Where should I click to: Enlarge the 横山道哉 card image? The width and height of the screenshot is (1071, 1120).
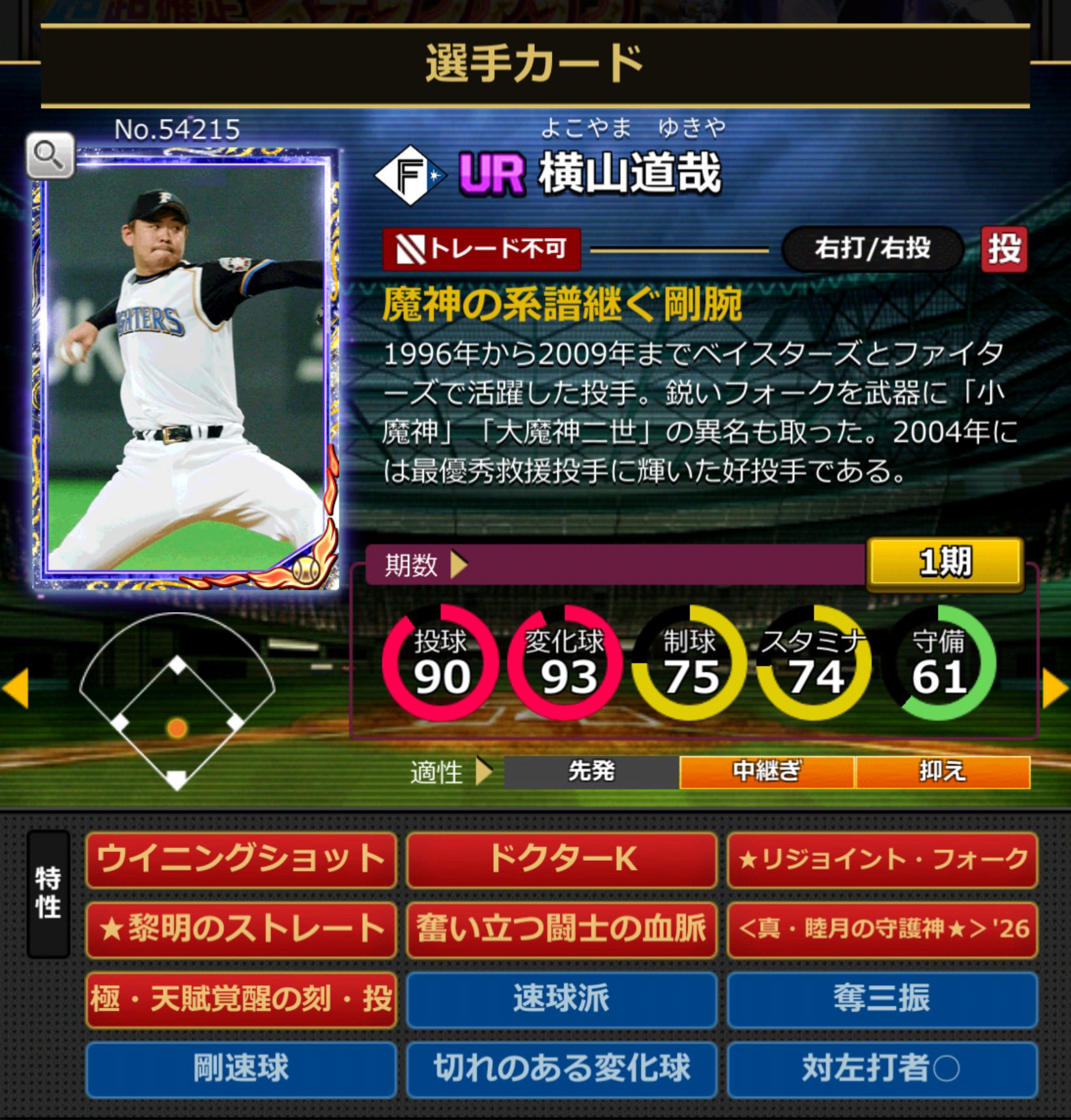pyautogui.click(x=186, y=368)
